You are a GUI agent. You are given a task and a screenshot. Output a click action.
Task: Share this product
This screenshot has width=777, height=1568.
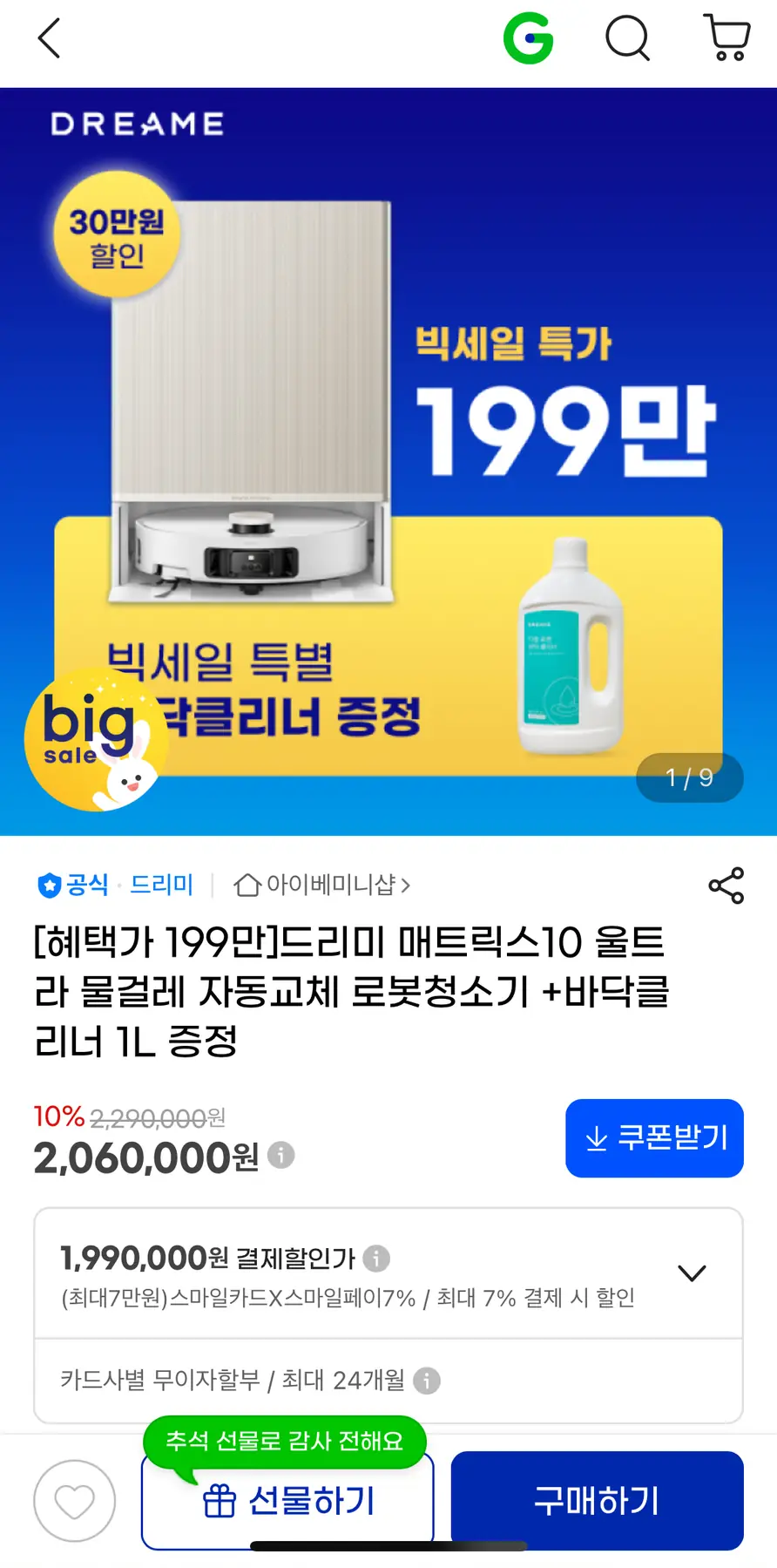pyautogui.click(x=726, y=886)
